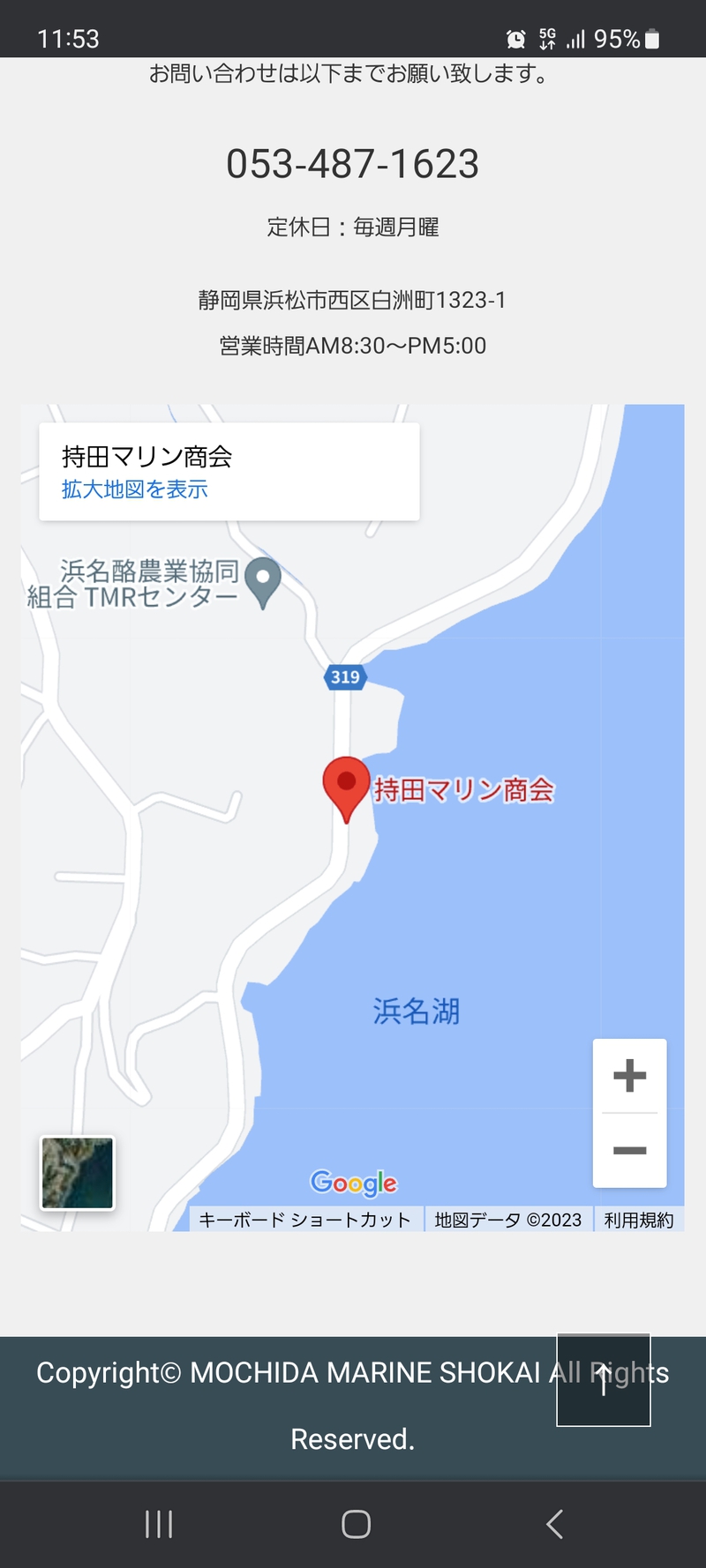Open the 拡大地図を表示 link

coord(135,489)
